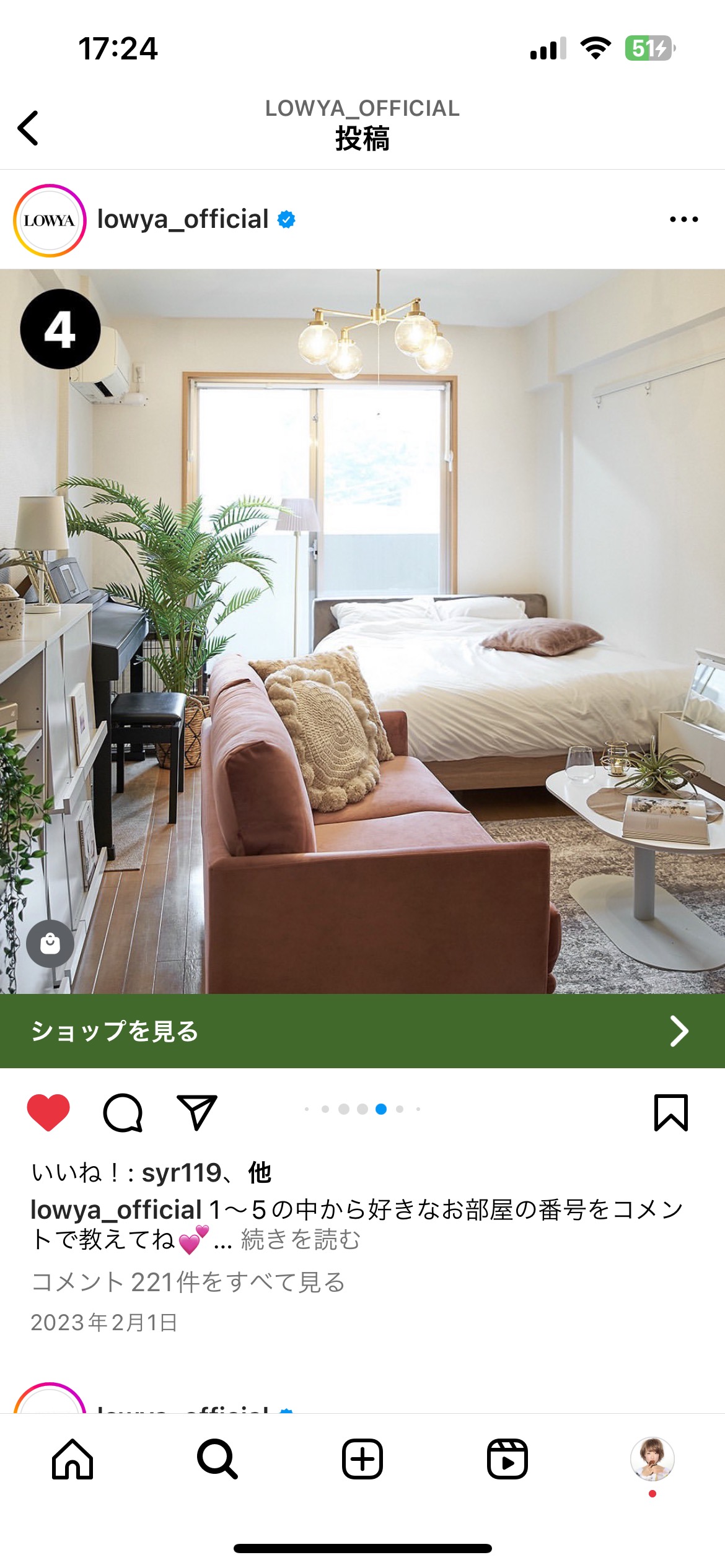Open the lowya_official profile avatar
The height and width of the screenshot is (1568, 725).
tap(50, 220)
